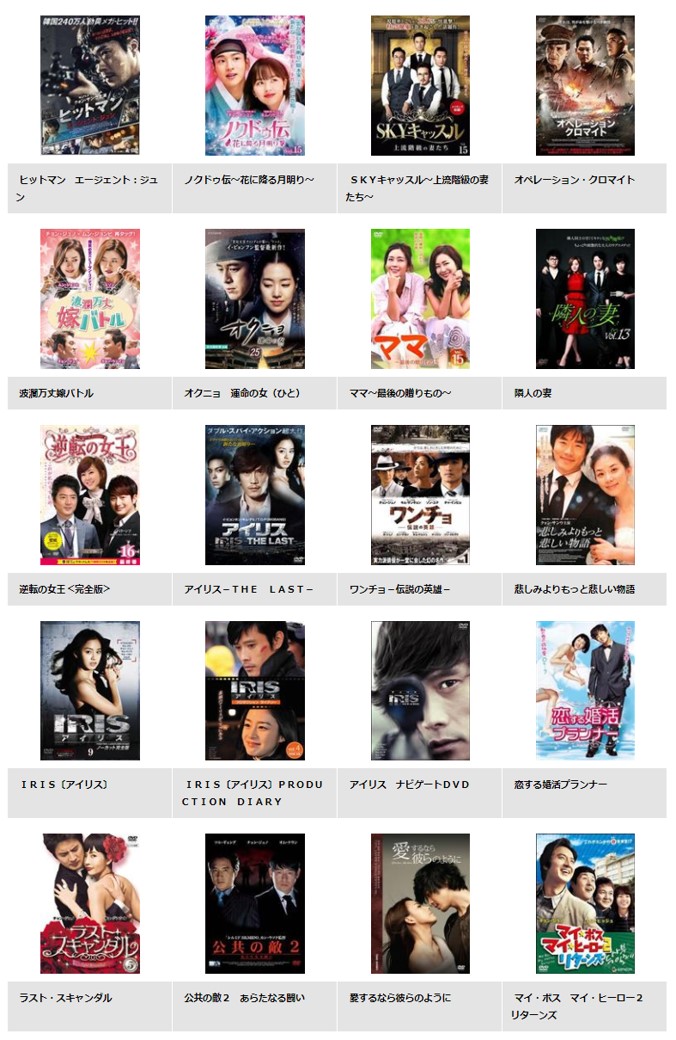The height and width of the screenshot is (1040, 676).
Task: Open ヒットマン エージェント:ジュン cover
Action: tap(89, 85)
